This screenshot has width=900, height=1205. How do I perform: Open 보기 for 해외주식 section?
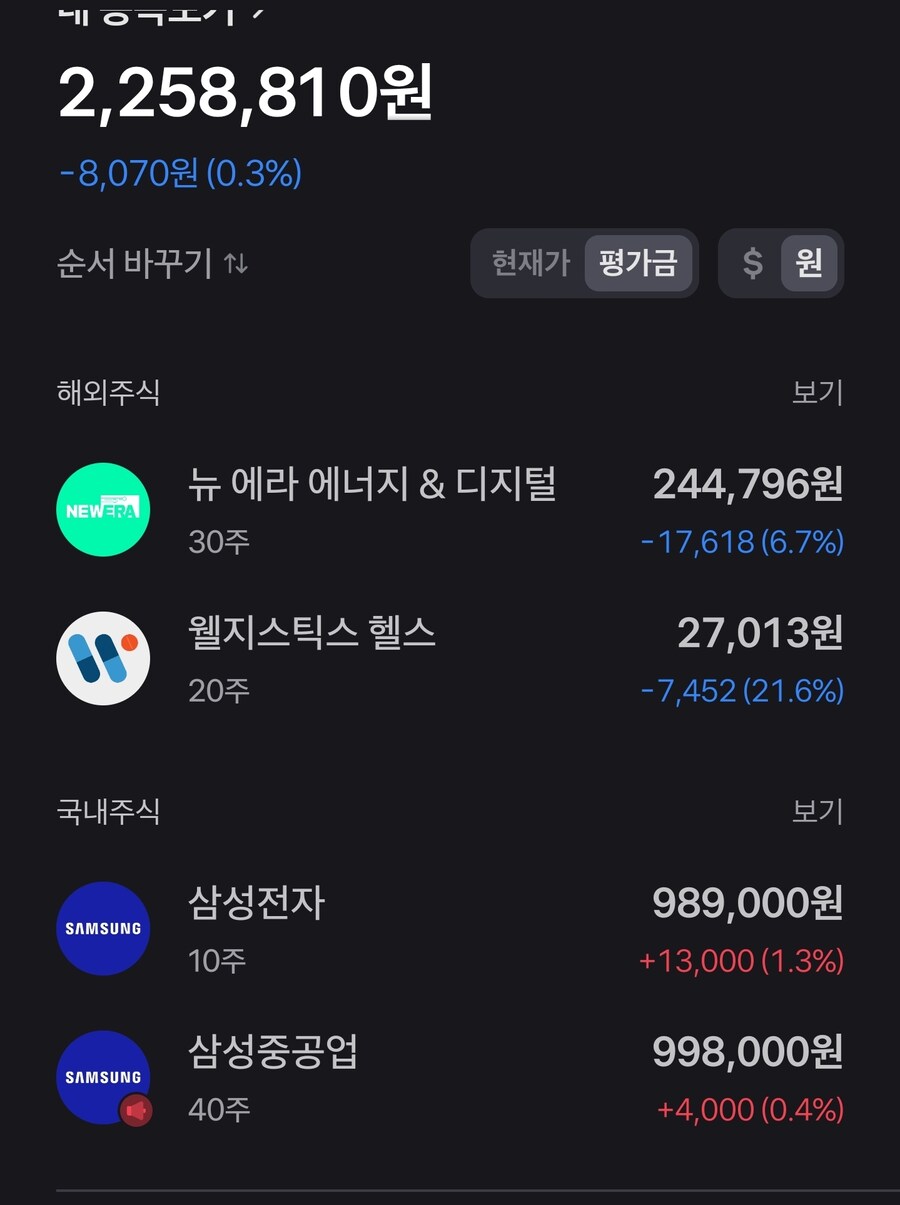point(817,393)
